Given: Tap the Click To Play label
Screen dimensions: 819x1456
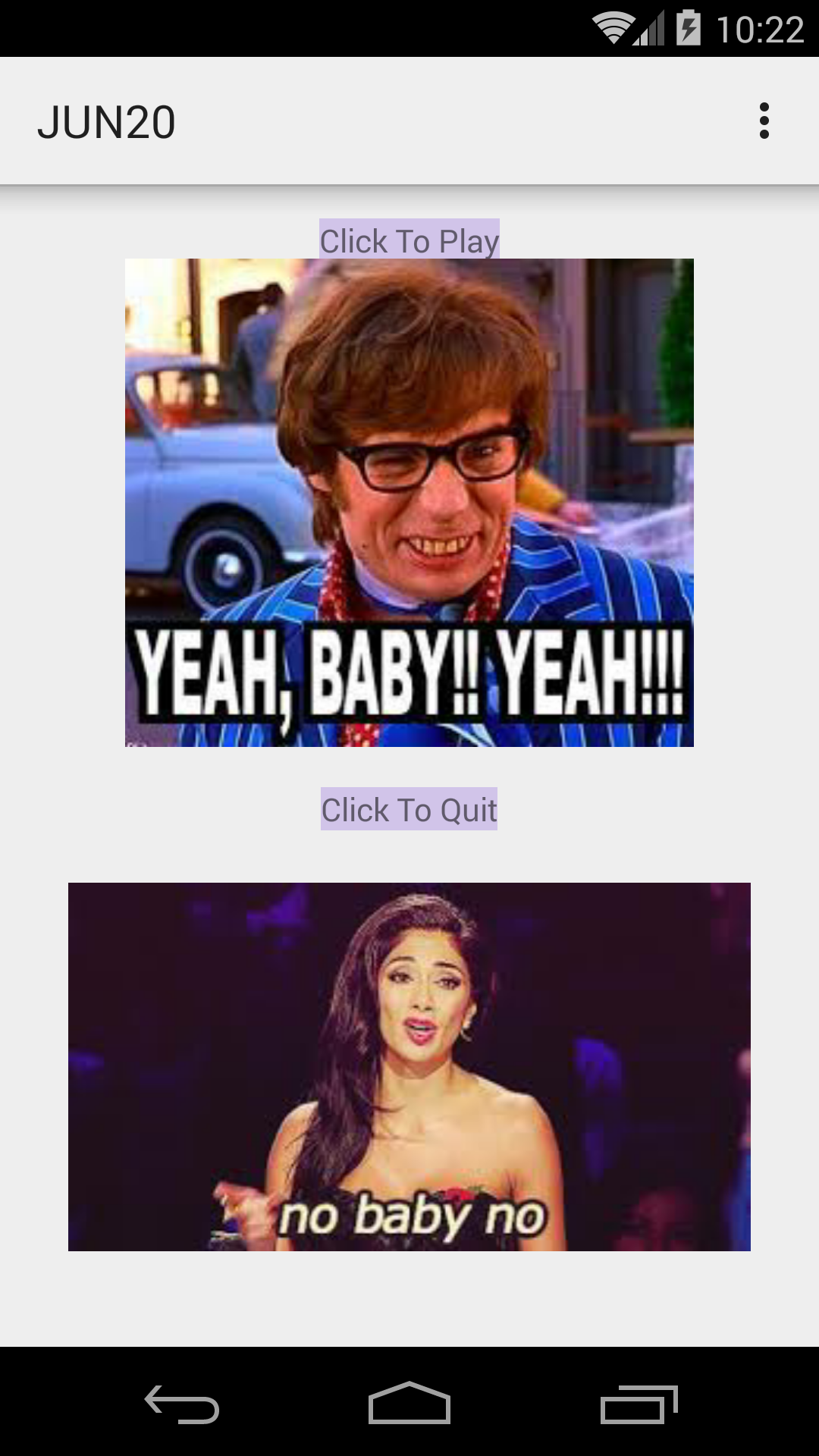Looking at the screenshot, I should coord(409,240).
